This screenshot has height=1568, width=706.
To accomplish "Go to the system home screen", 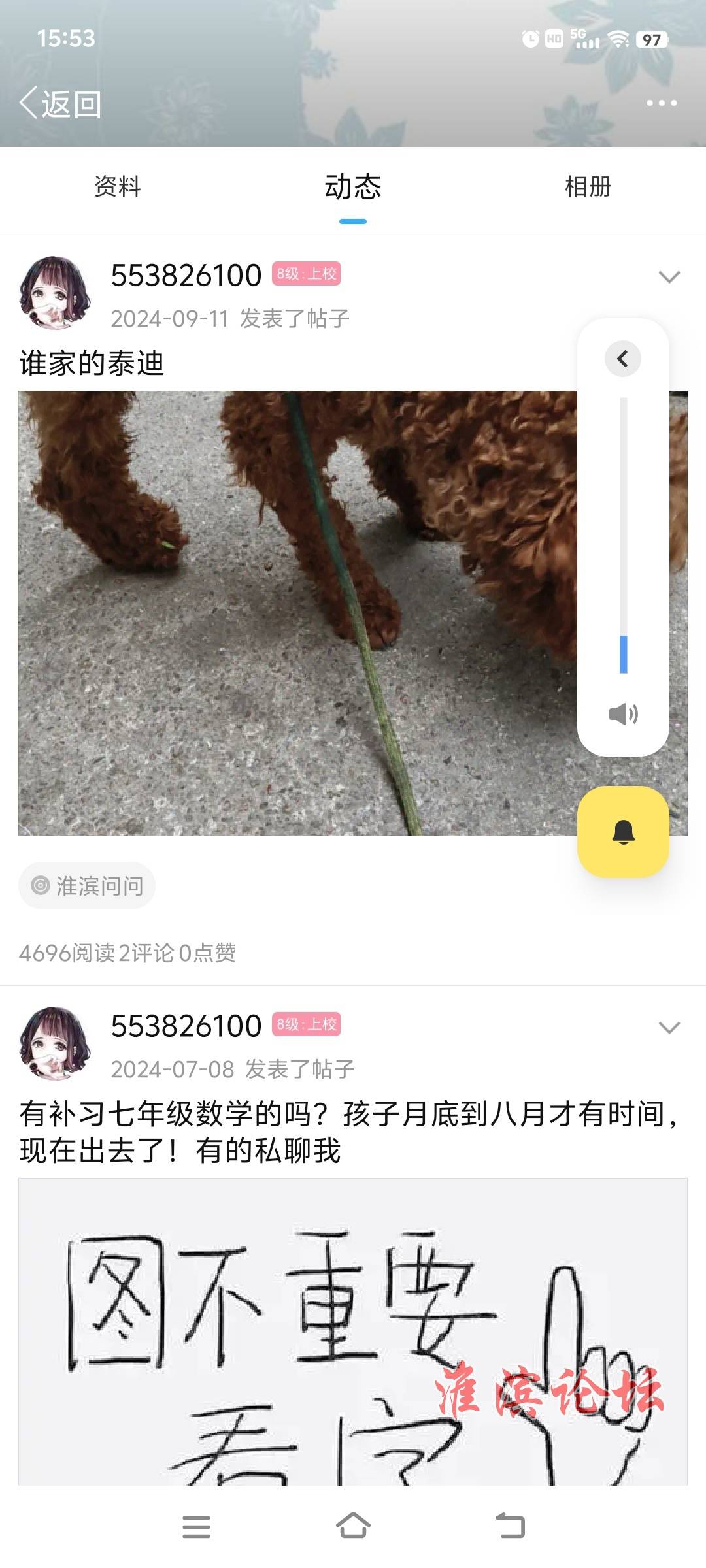I will [x=353, y=1527].
